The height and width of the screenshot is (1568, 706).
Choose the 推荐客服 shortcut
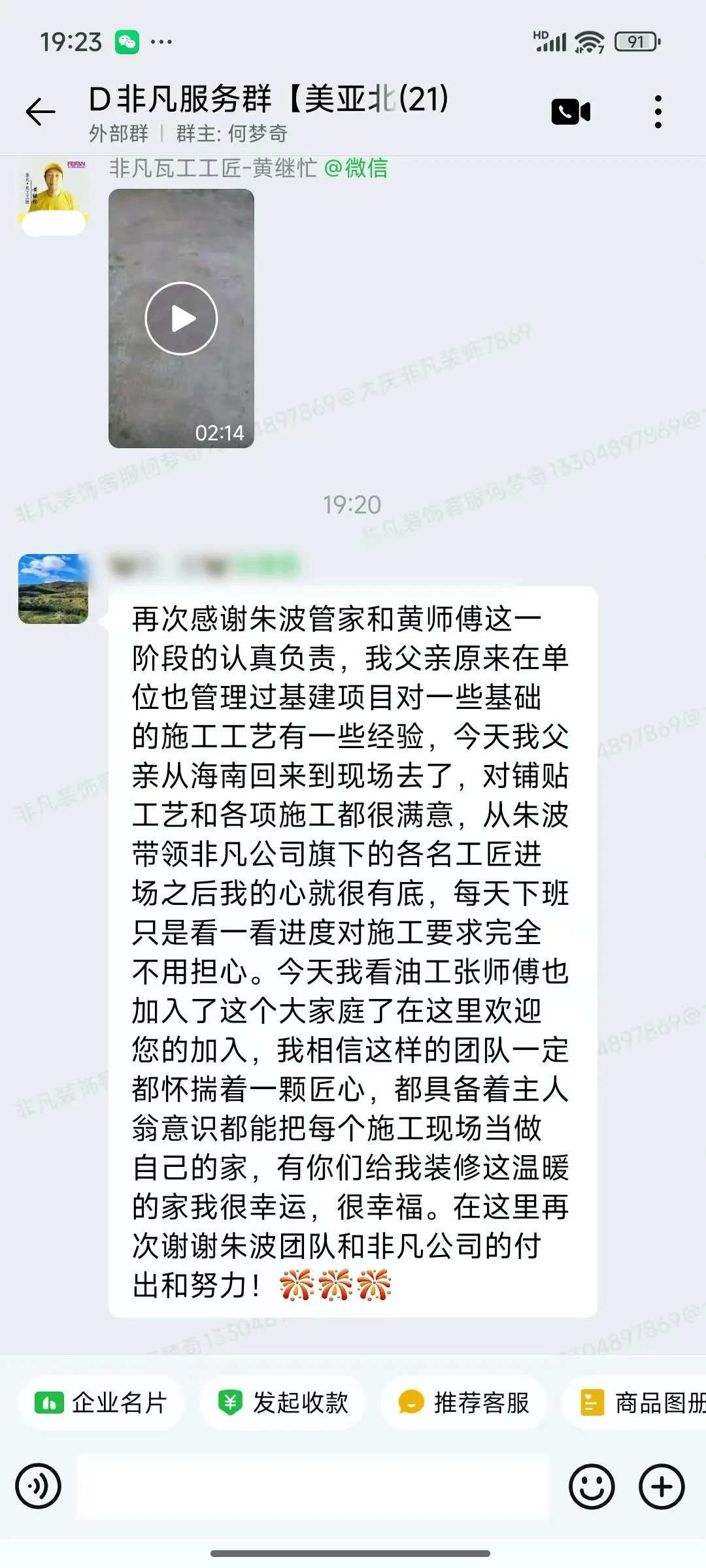coord(463,1403)
